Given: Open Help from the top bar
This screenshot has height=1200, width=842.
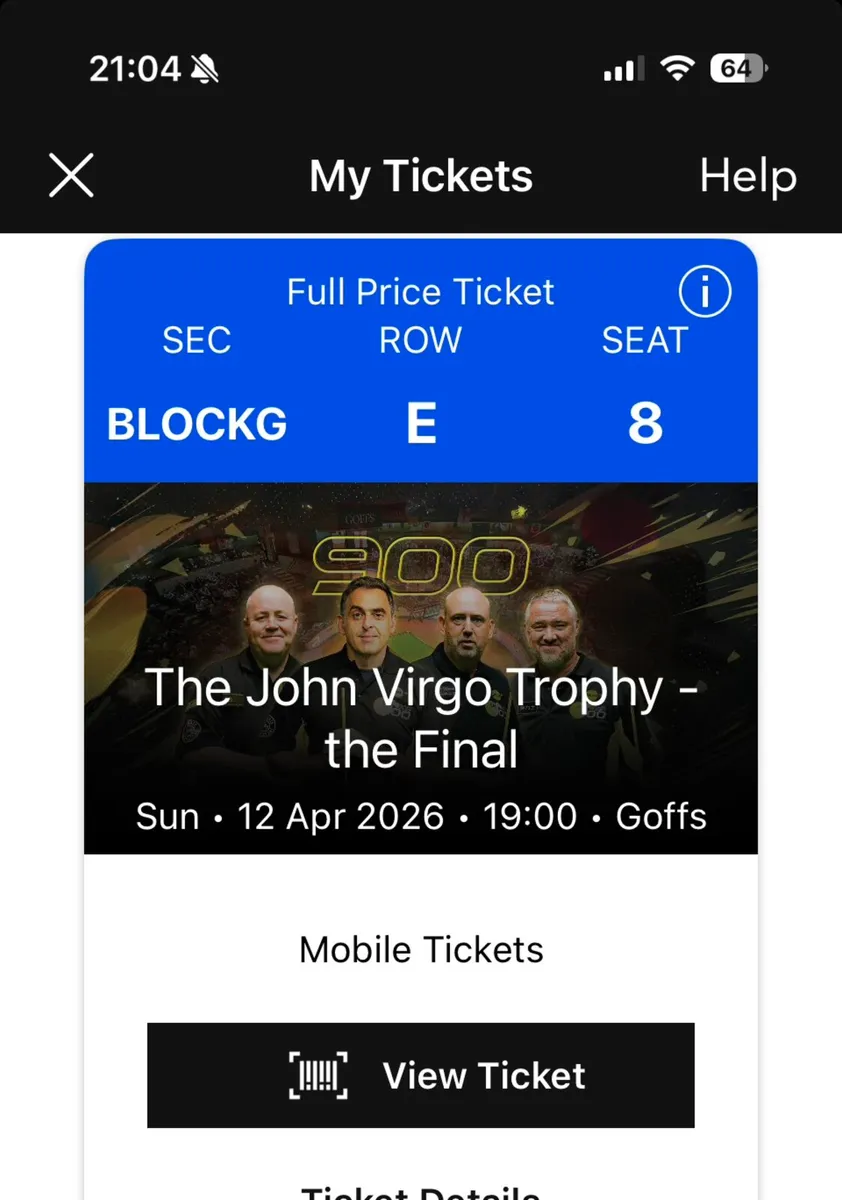Looking at the screenshot, I should pyautogui.click(x=747, y=175).
